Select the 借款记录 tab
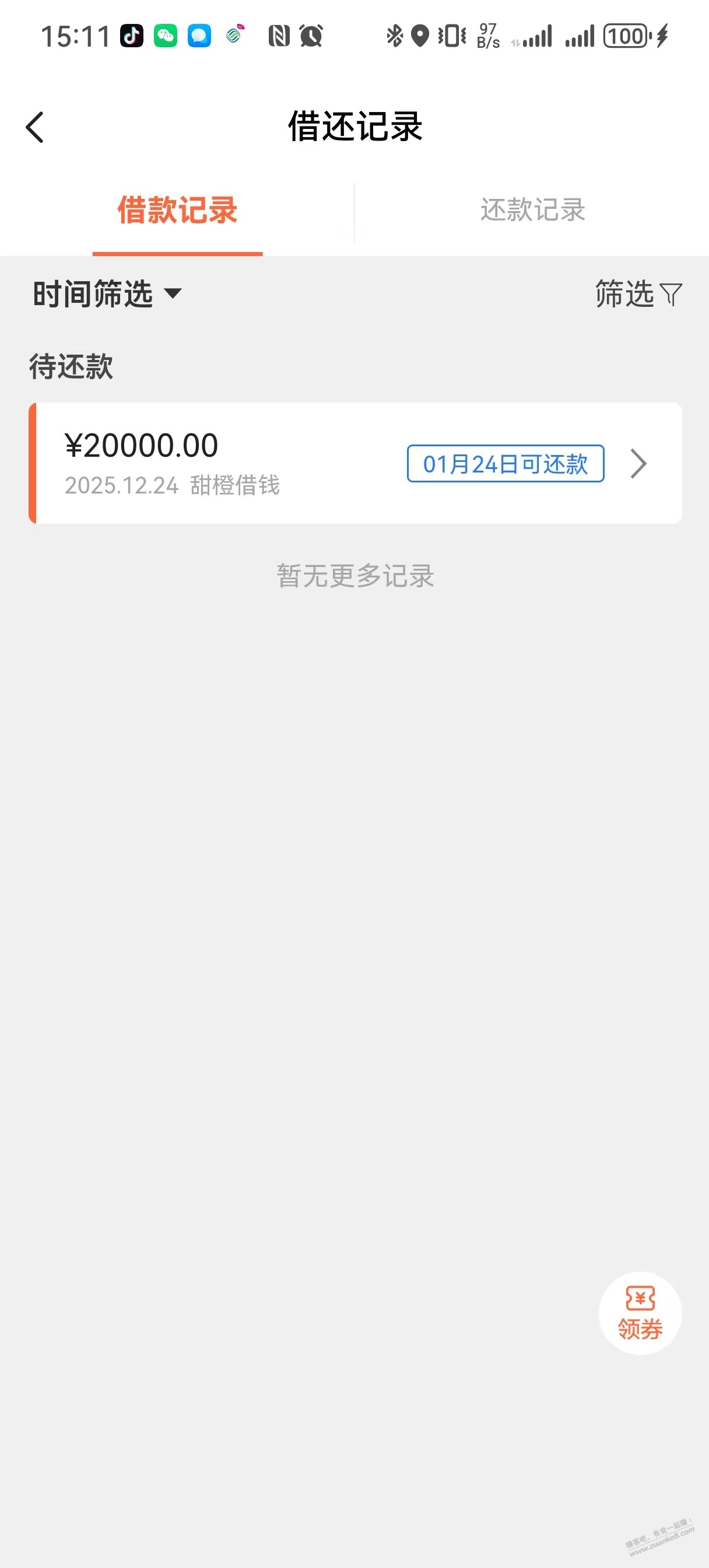709x1568 pixels. pos(177,210)
